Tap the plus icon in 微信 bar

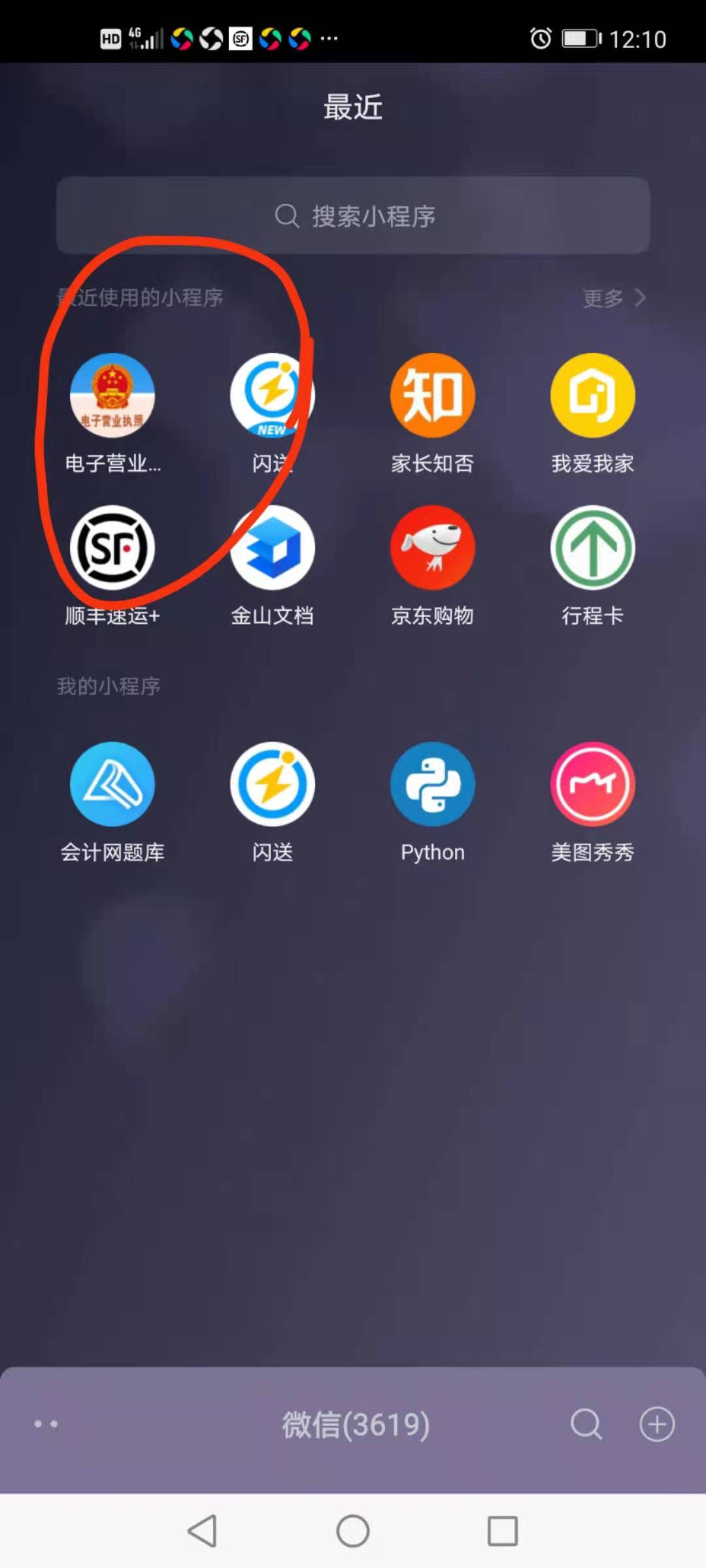[x=656, y=1424]
